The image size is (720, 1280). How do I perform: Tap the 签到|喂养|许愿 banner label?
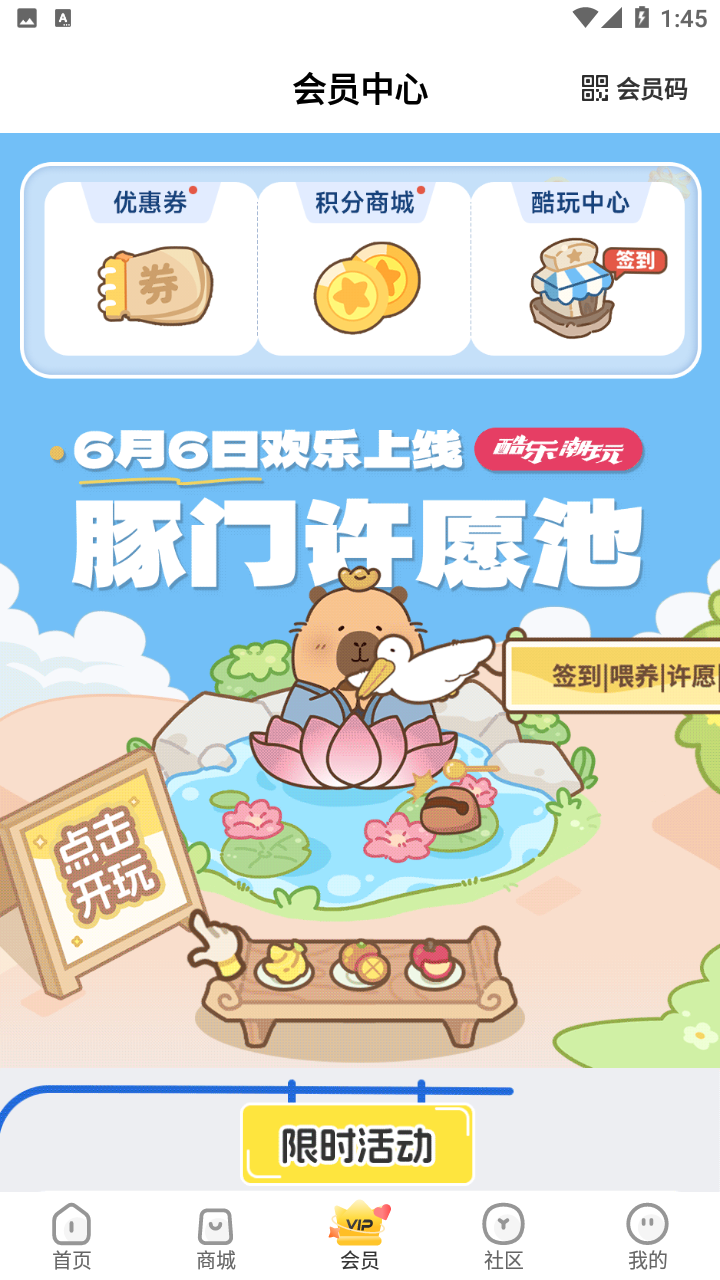pos(630,677)
